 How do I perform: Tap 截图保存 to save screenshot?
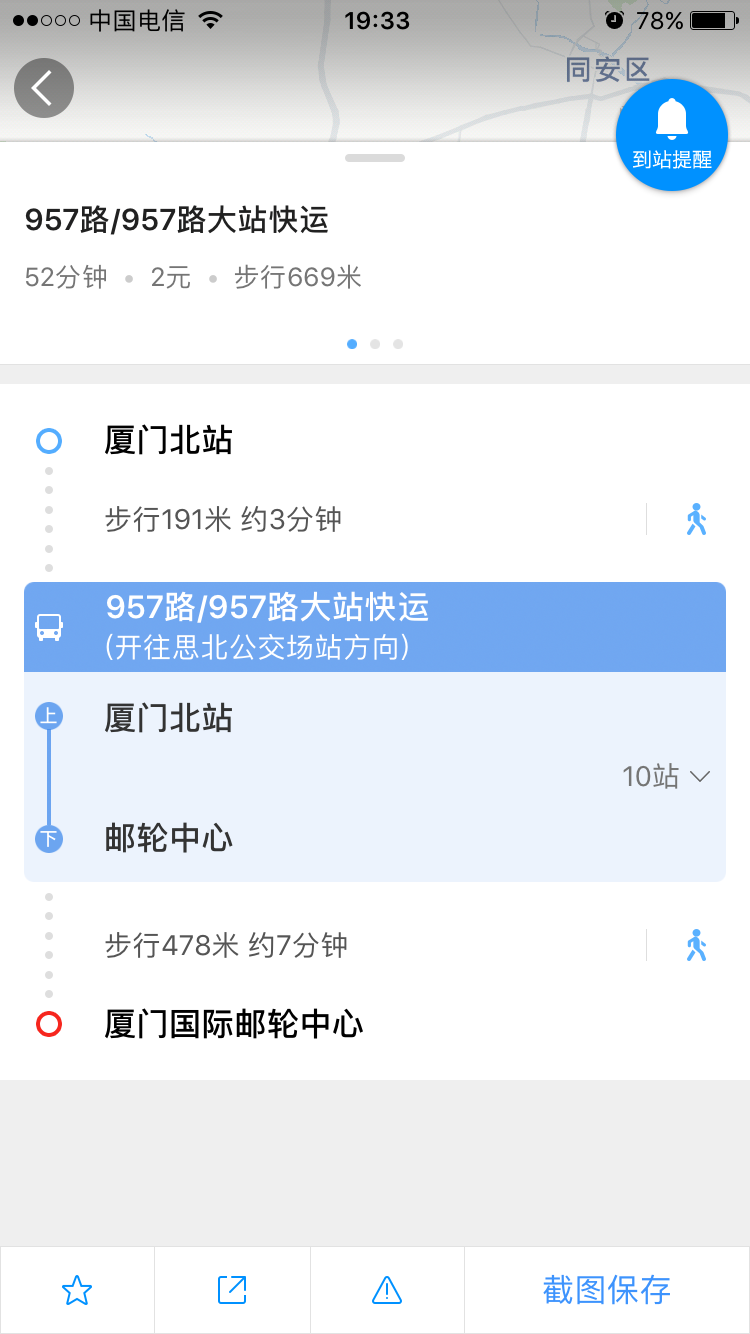(x=607, y=1290)
